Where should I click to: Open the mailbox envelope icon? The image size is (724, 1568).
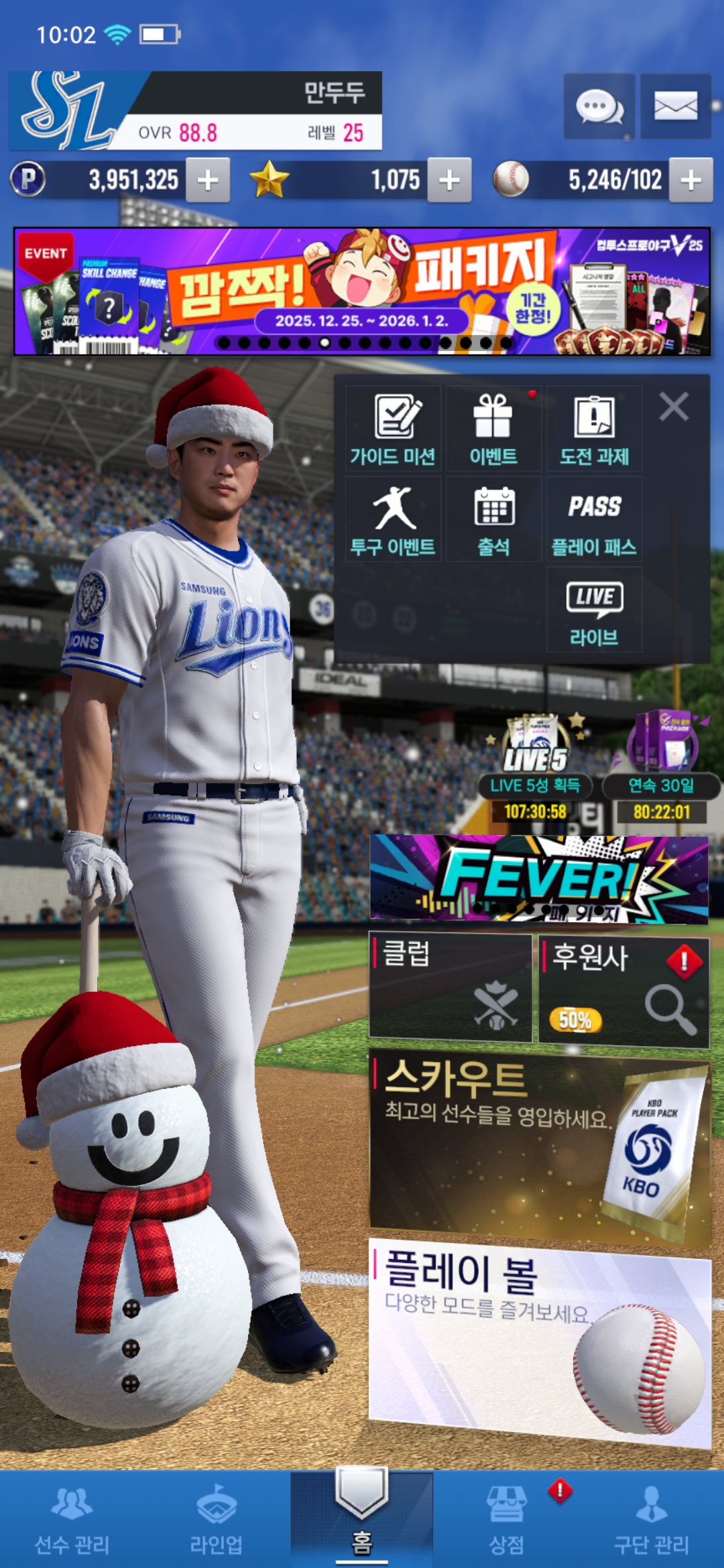point(675,107)
